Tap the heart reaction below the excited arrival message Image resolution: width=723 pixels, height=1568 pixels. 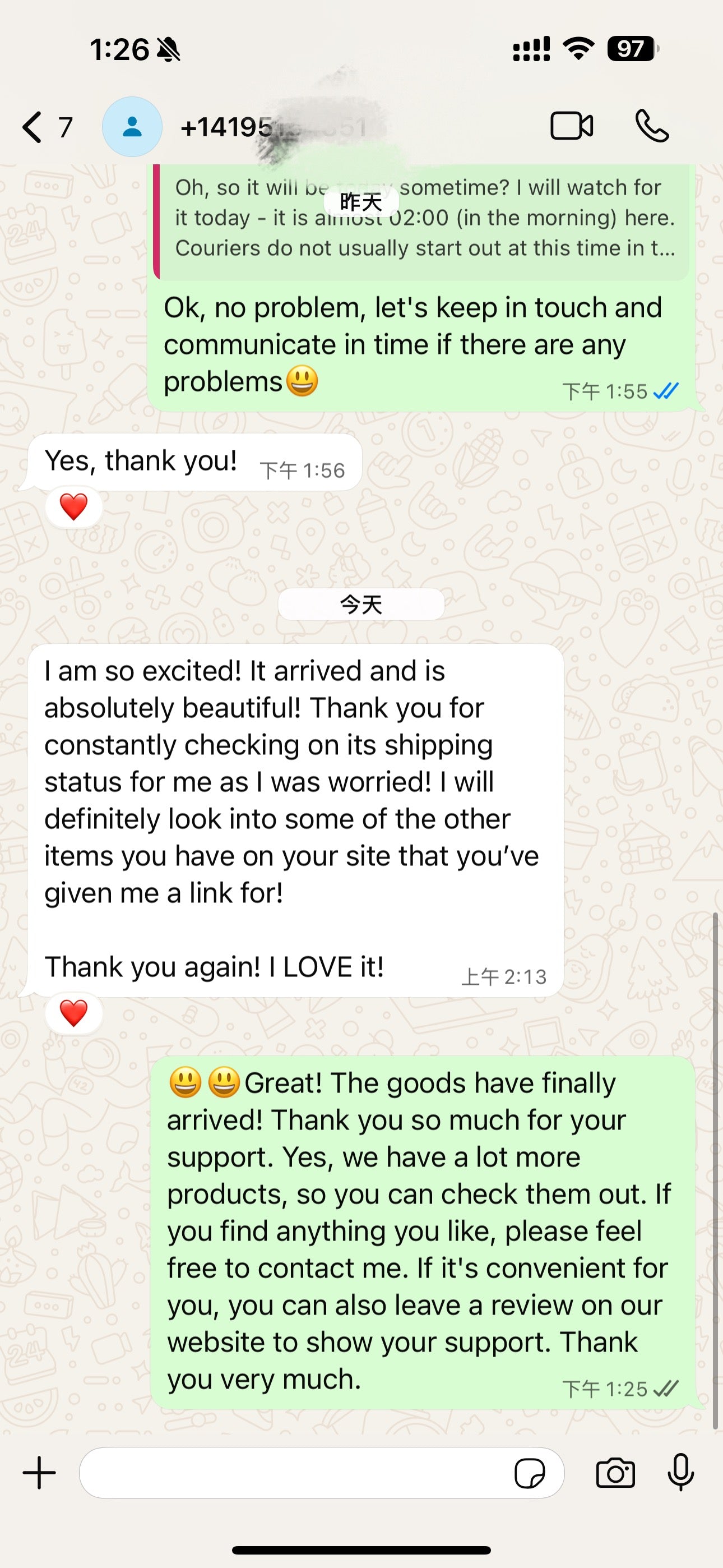tap(73, 1013)
